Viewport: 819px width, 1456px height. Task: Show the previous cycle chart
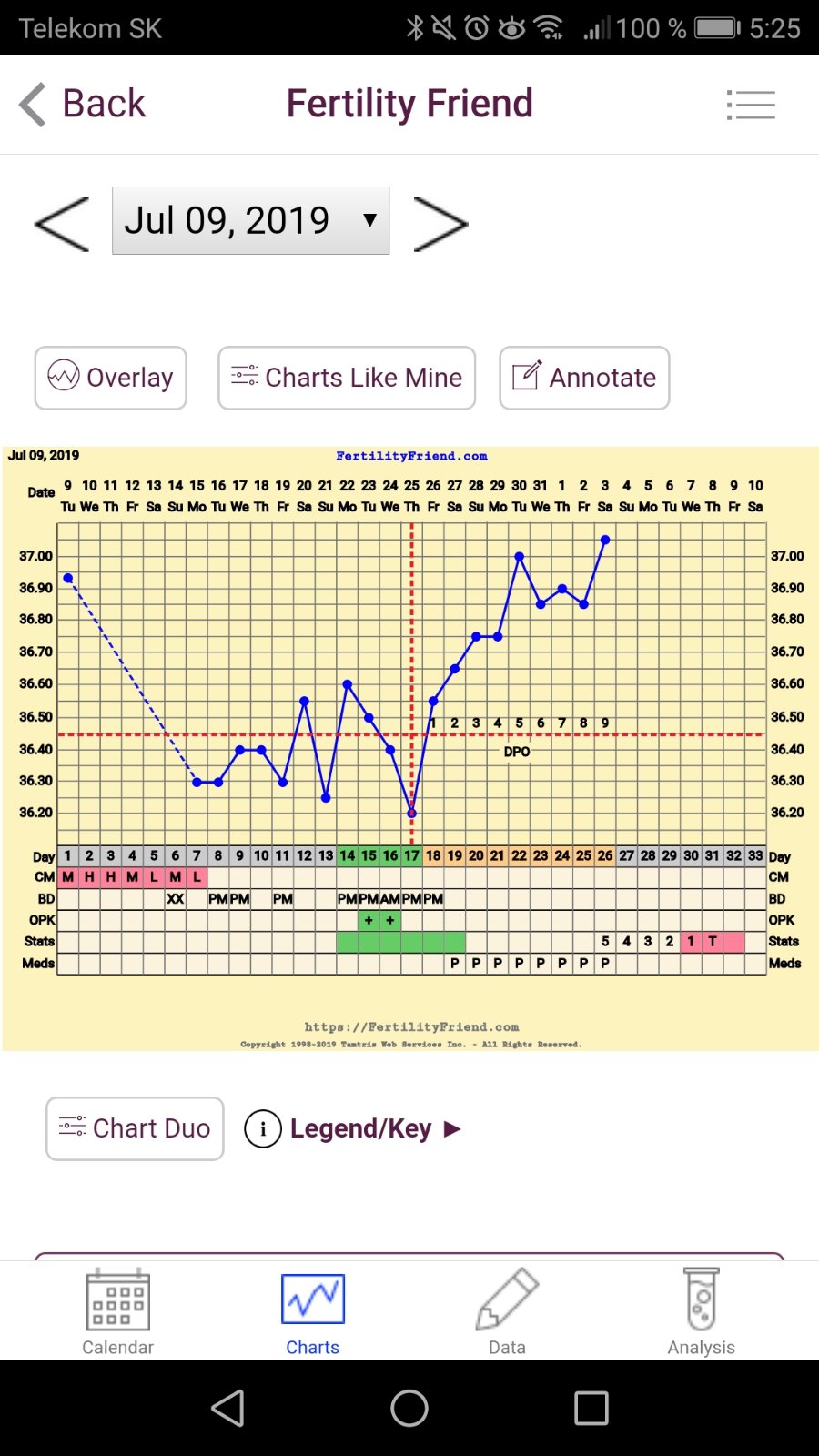62,223
